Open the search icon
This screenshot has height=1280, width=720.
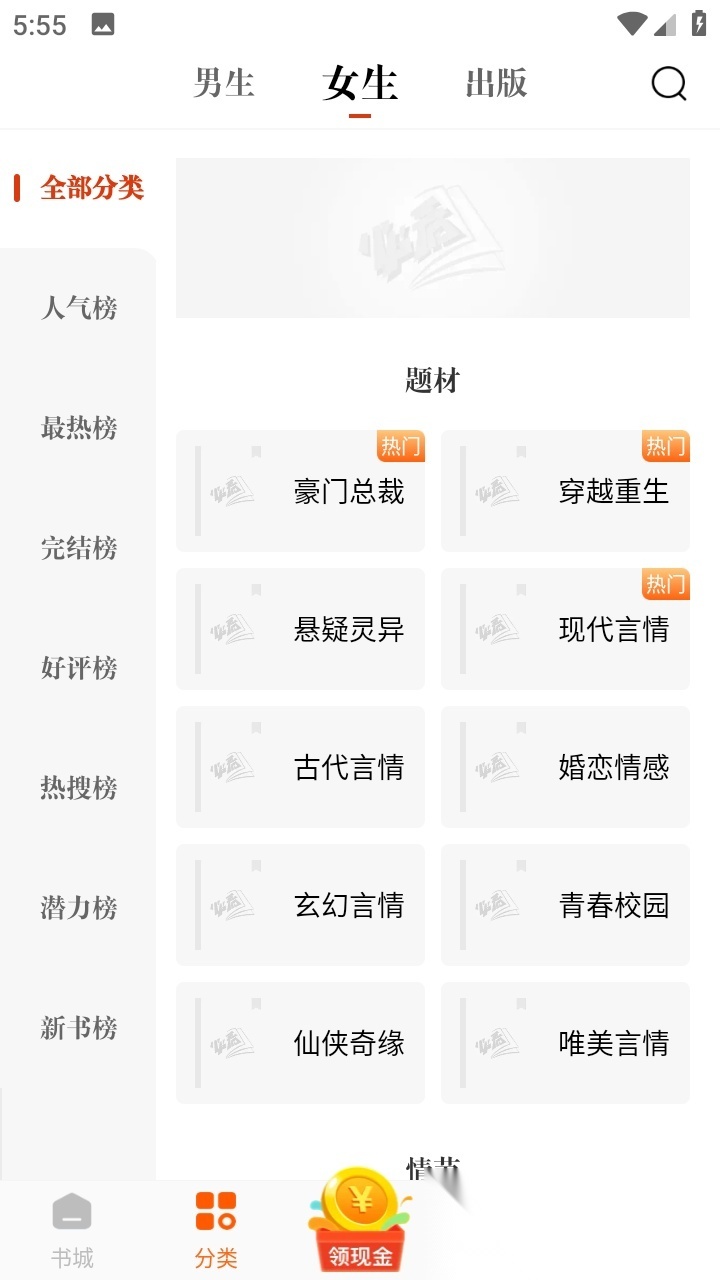tap(669, 84)
